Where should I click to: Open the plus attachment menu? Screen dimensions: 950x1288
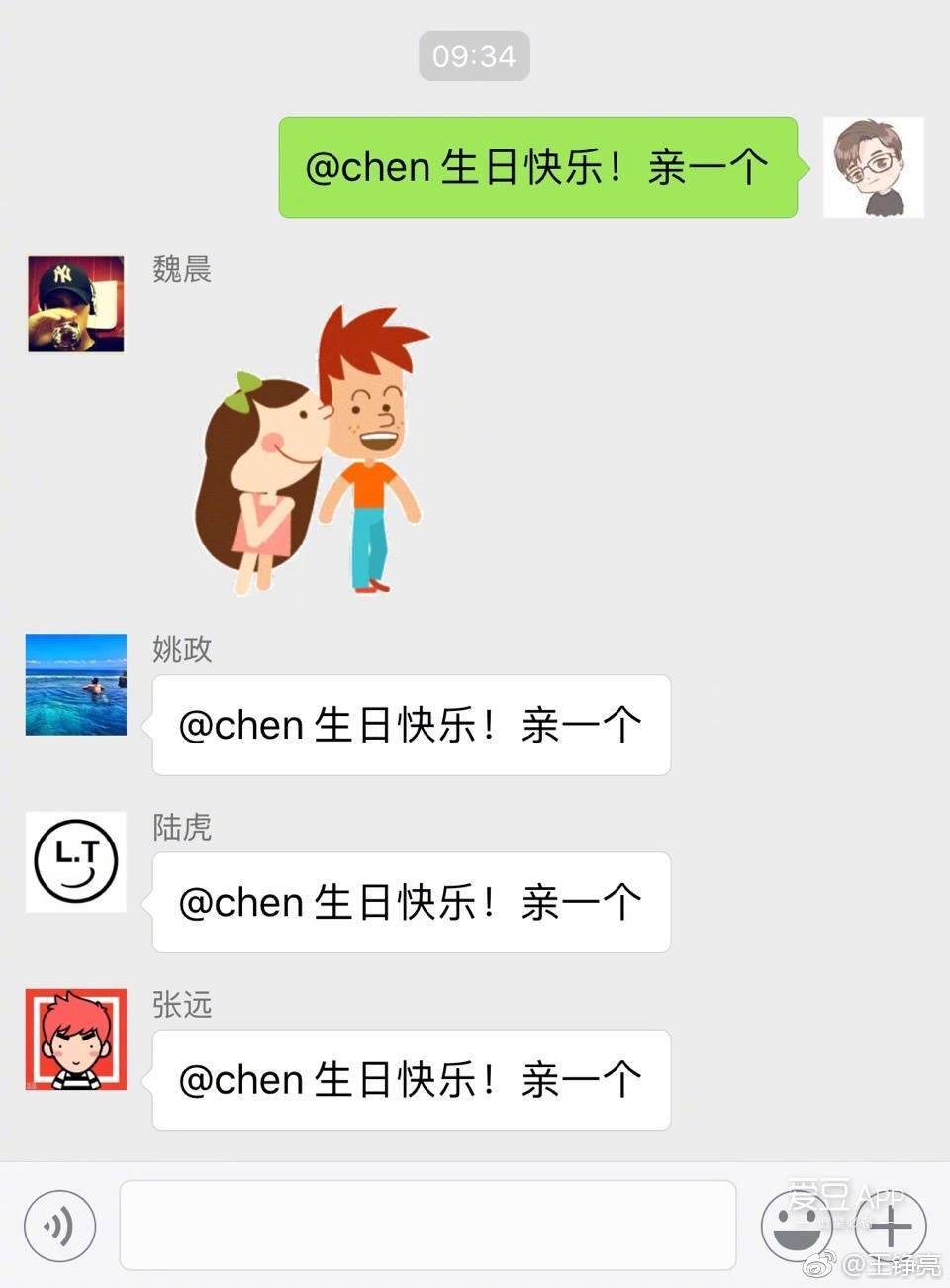point(891,1227)
